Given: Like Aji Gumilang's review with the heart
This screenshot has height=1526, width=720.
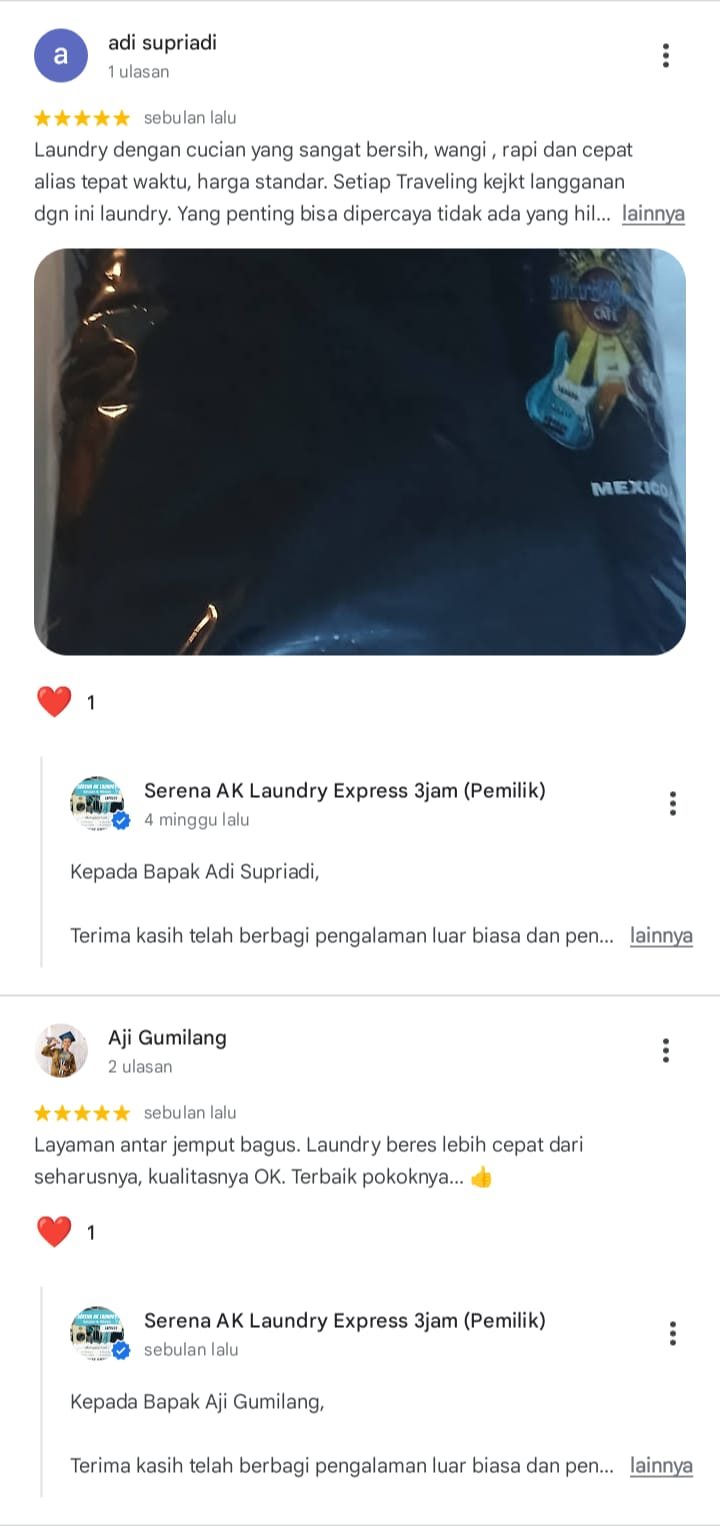Looking at the screenshot, I should [x=54, y=1232].
